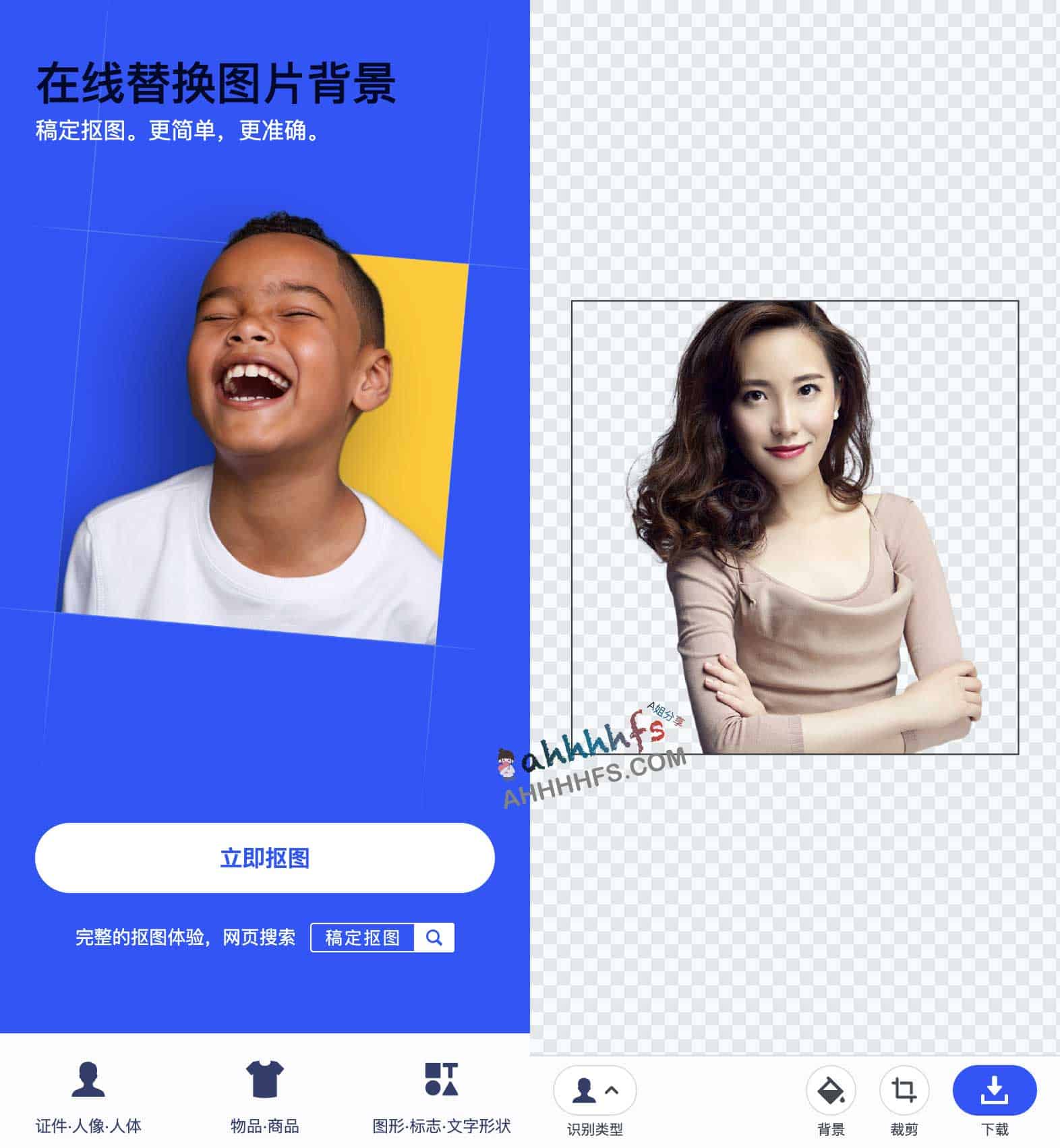Download the cutout with 下载
This screenshot has height=1148, width=1060.
point(994,1091)
